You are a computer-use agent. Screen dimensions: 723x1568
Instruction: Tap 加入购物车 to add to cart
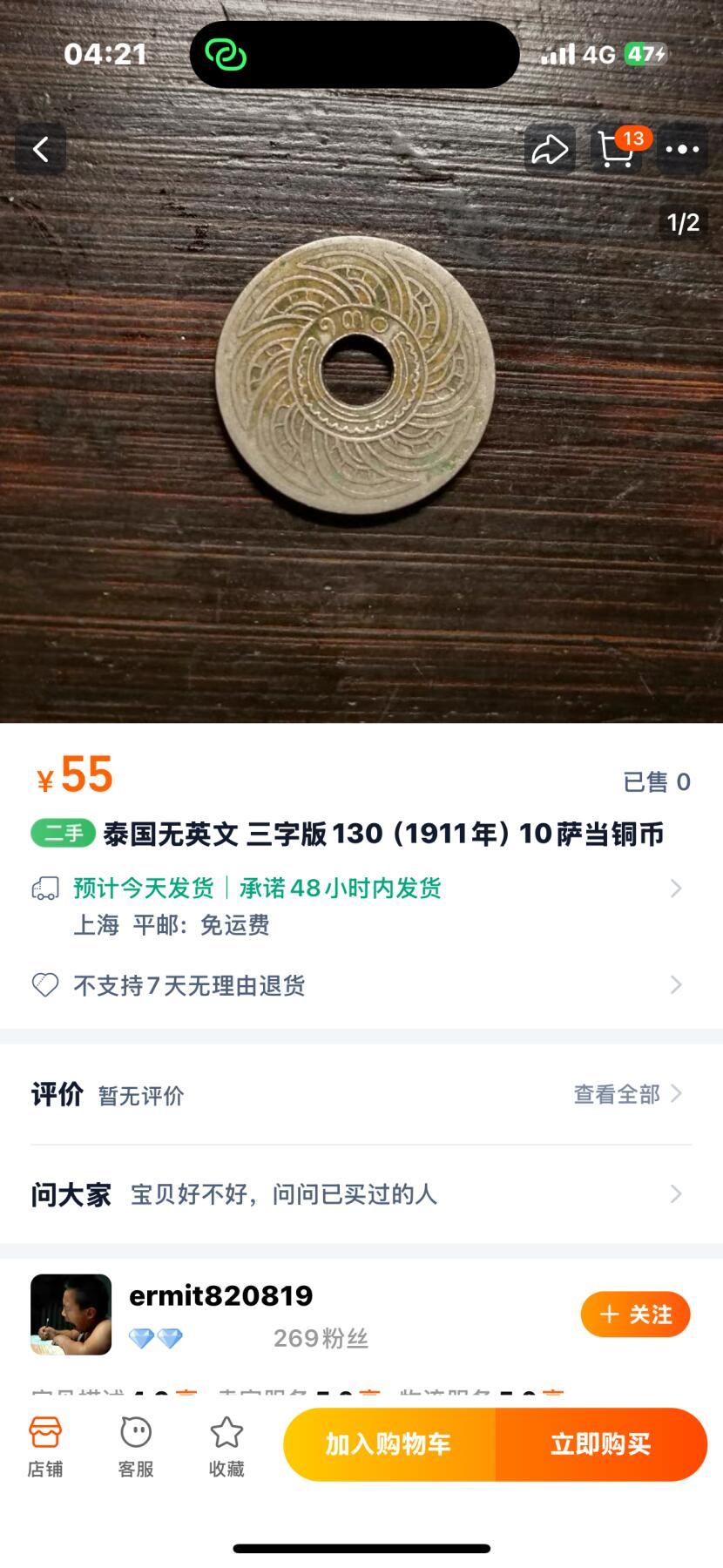click(389, 1444)
